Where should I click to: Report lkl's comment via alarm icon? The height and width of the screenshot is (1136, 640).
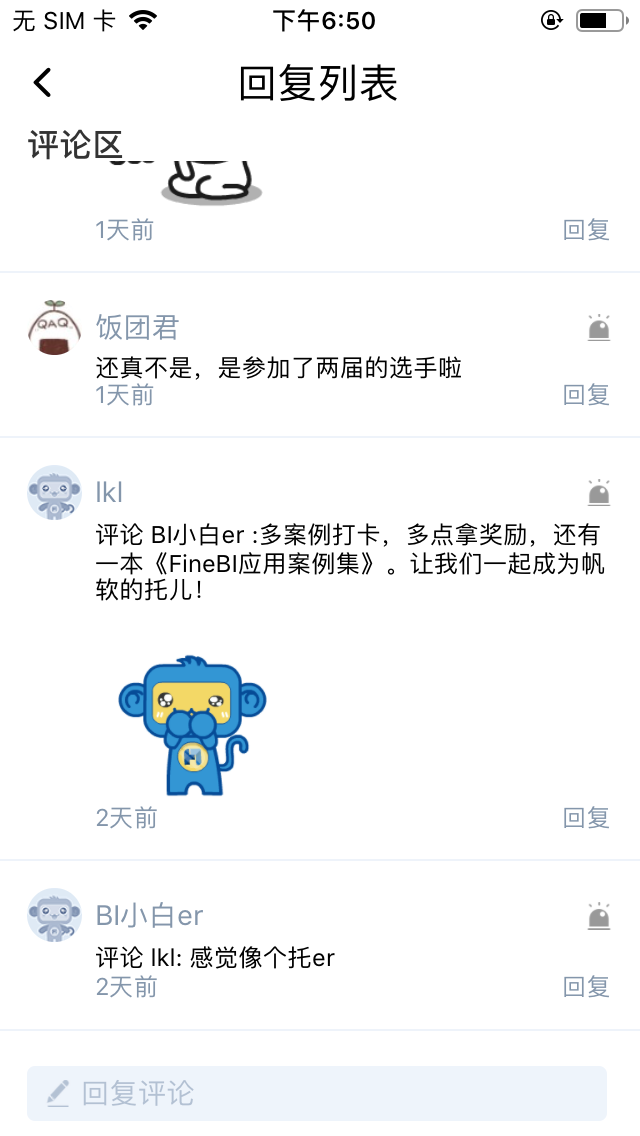tap(599, 492)
